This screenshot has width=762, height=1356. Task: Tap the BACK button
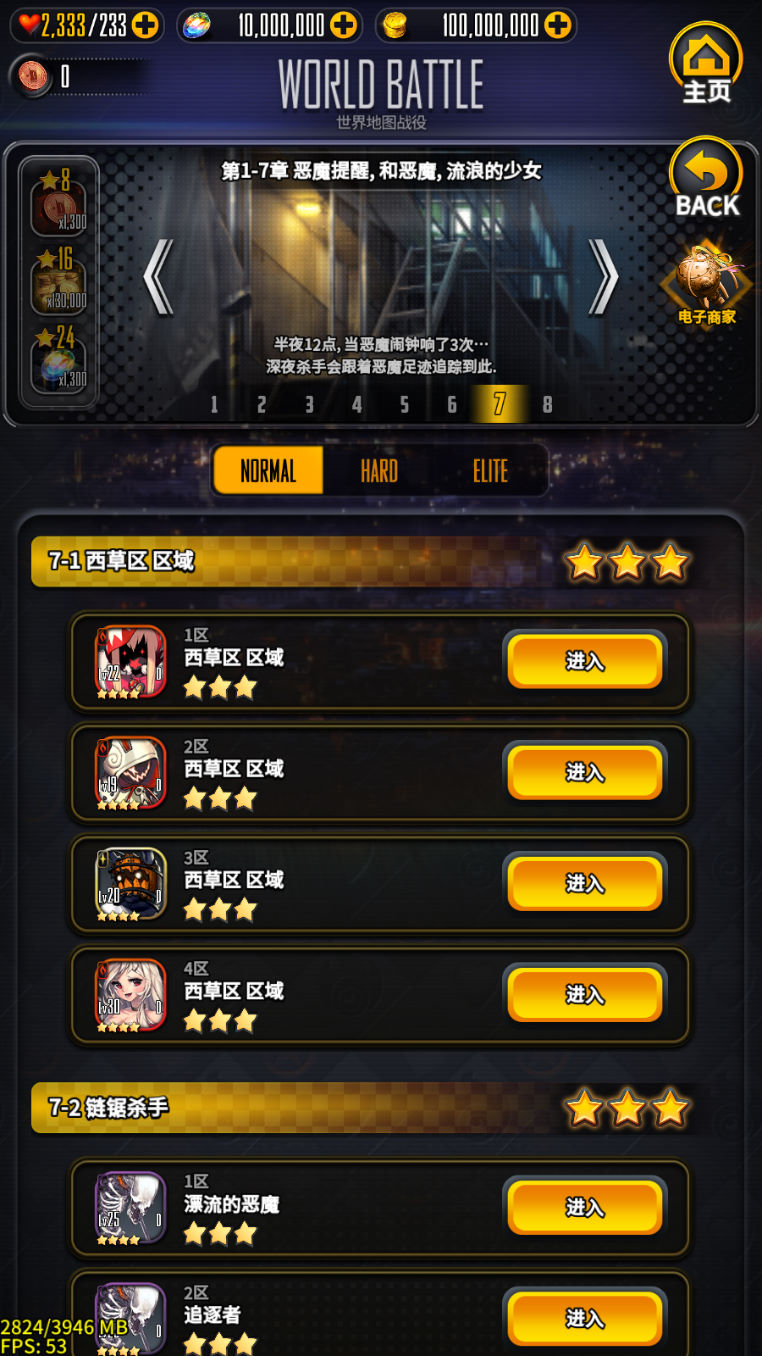[706, 180]
